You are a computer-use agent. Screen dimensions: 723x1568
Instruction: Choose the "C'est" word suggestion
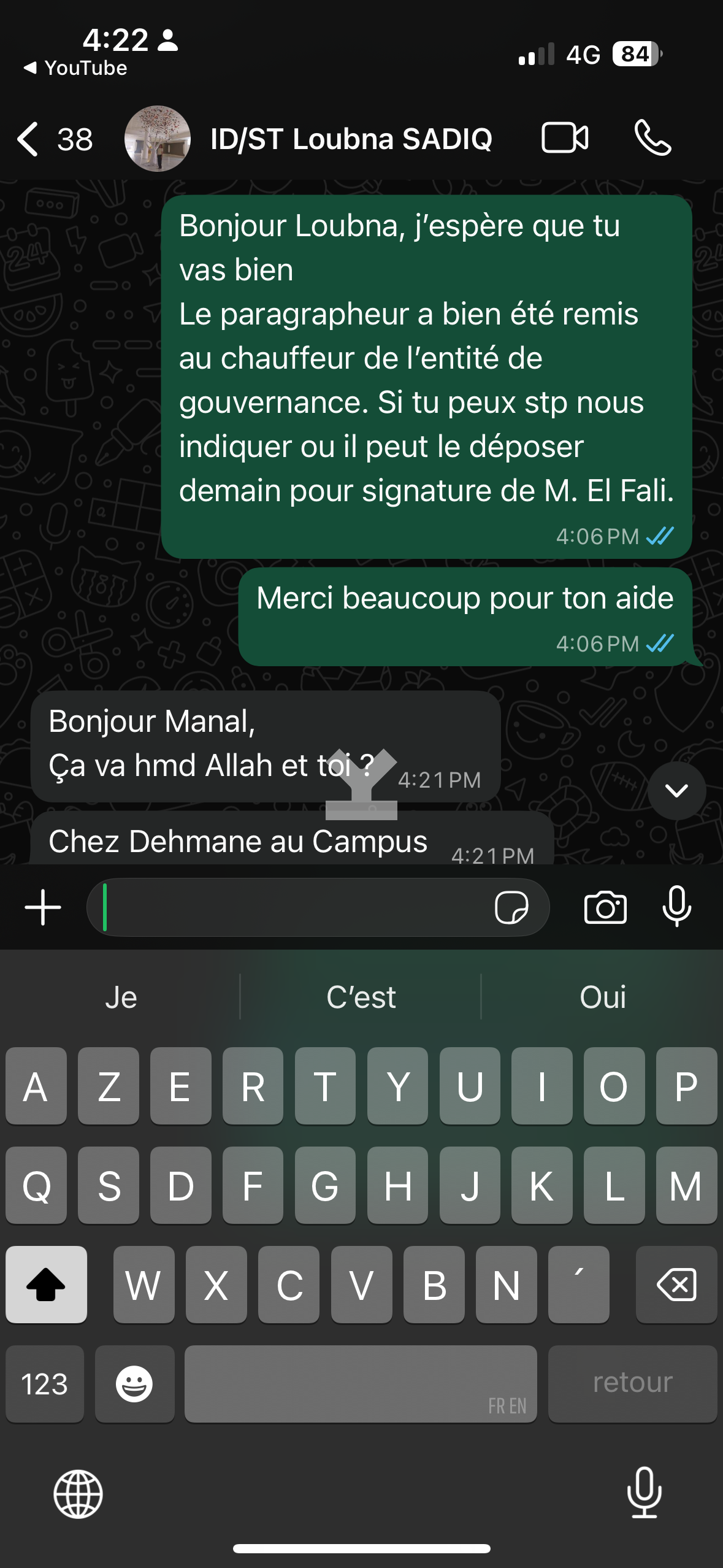tap(361, 997)
